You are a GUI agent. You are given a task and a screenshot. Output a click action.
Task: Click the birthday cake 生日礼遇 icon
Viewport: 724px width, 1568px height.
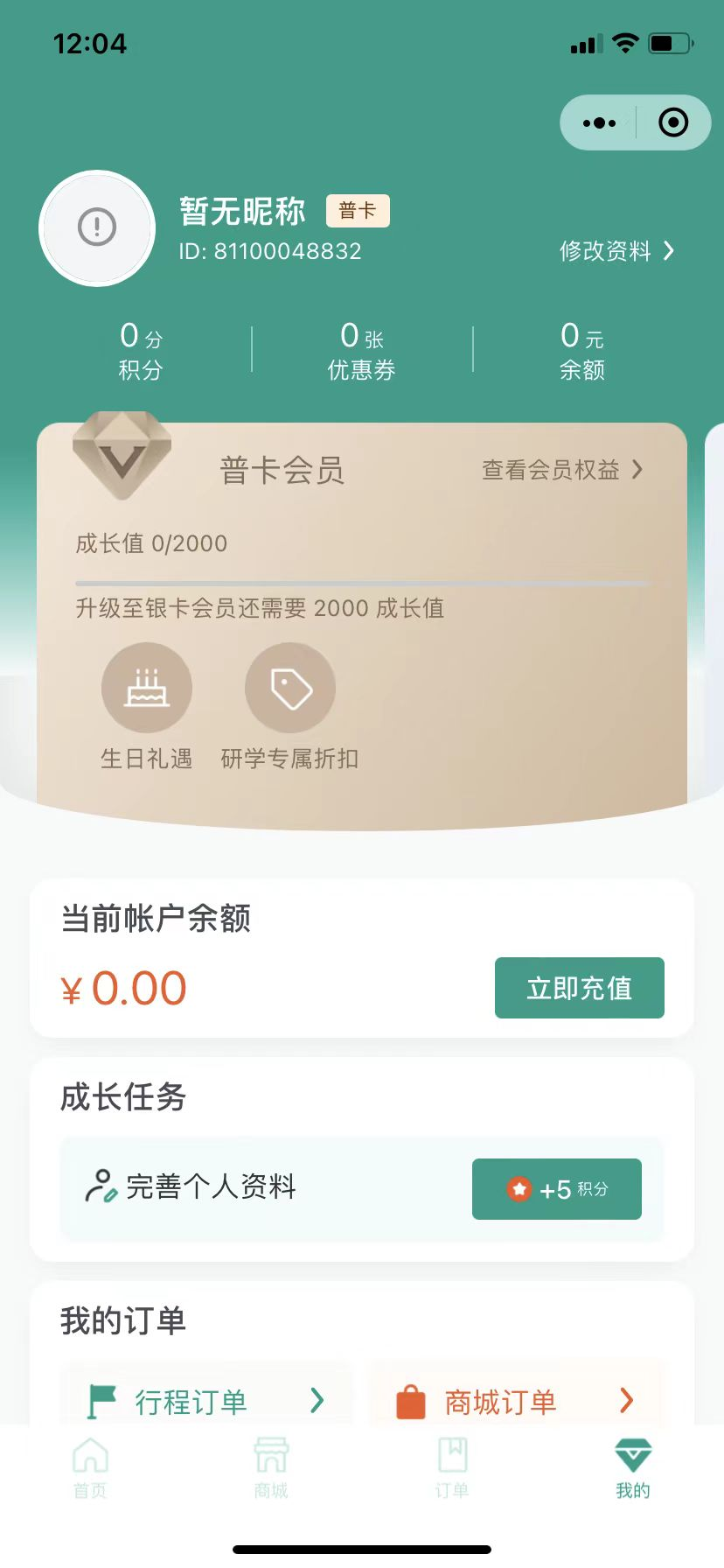pos(146,688)
